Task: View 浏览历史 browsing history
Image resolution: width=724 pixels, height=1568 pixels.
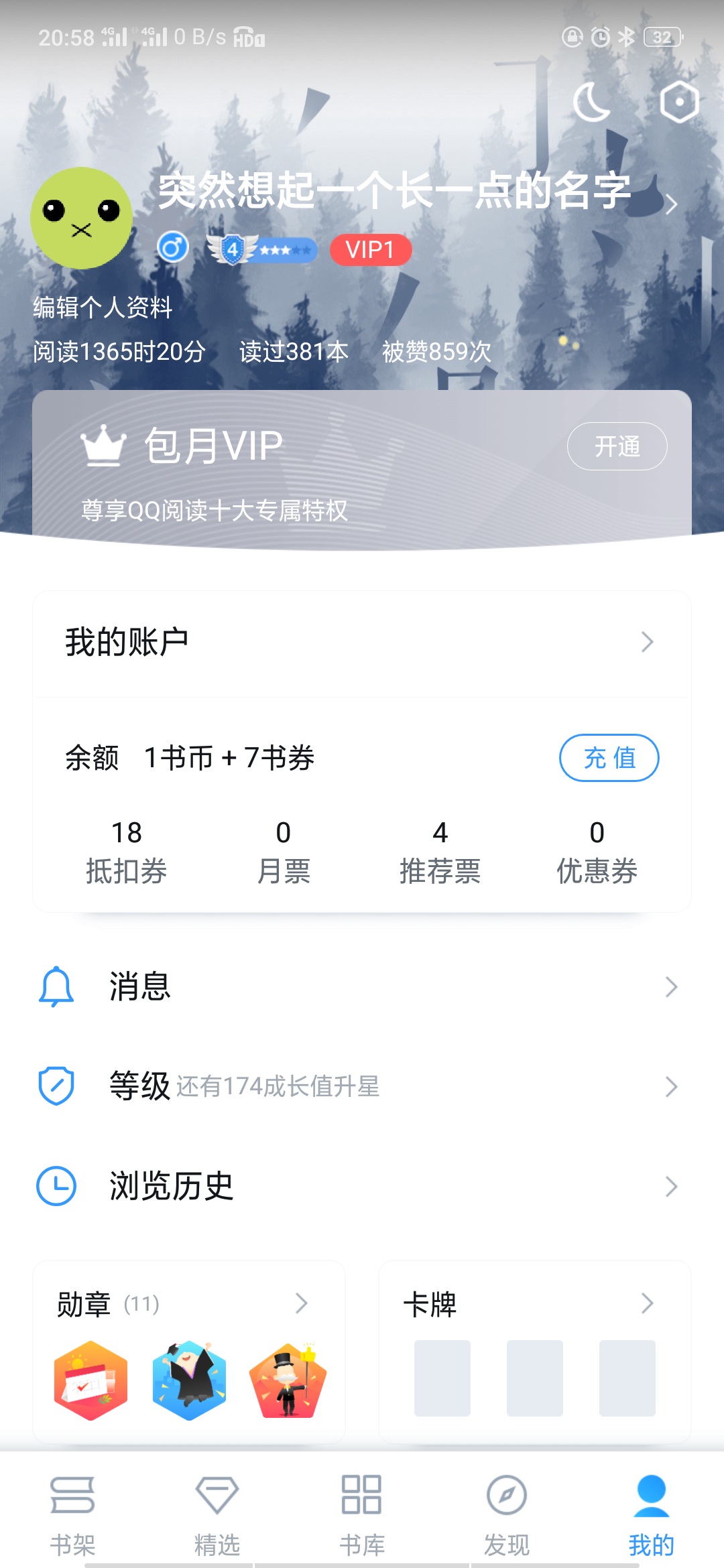Action: click(x=362, y=1186)
